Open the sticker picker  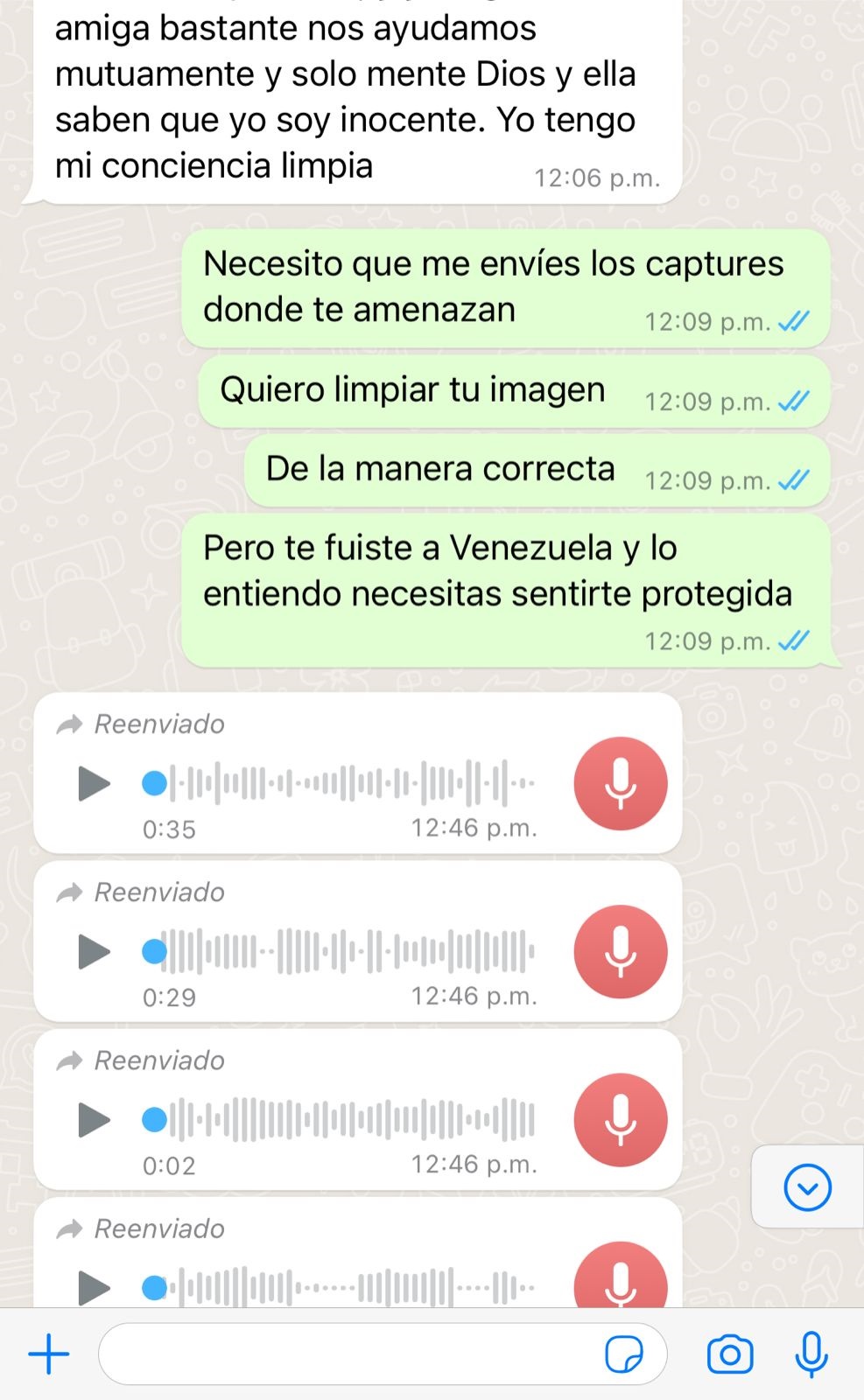624,1354
